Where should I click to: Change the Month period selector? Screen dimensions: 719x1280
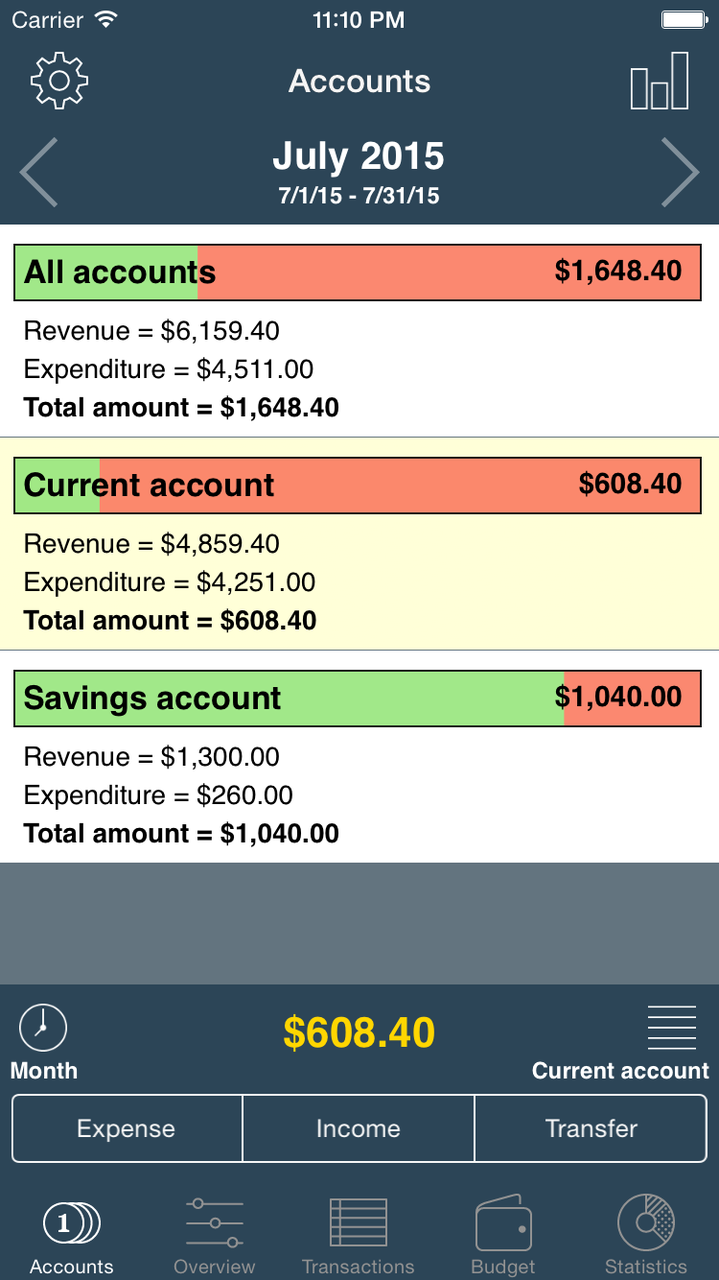pyautogui.click(x=43, y=1042)
